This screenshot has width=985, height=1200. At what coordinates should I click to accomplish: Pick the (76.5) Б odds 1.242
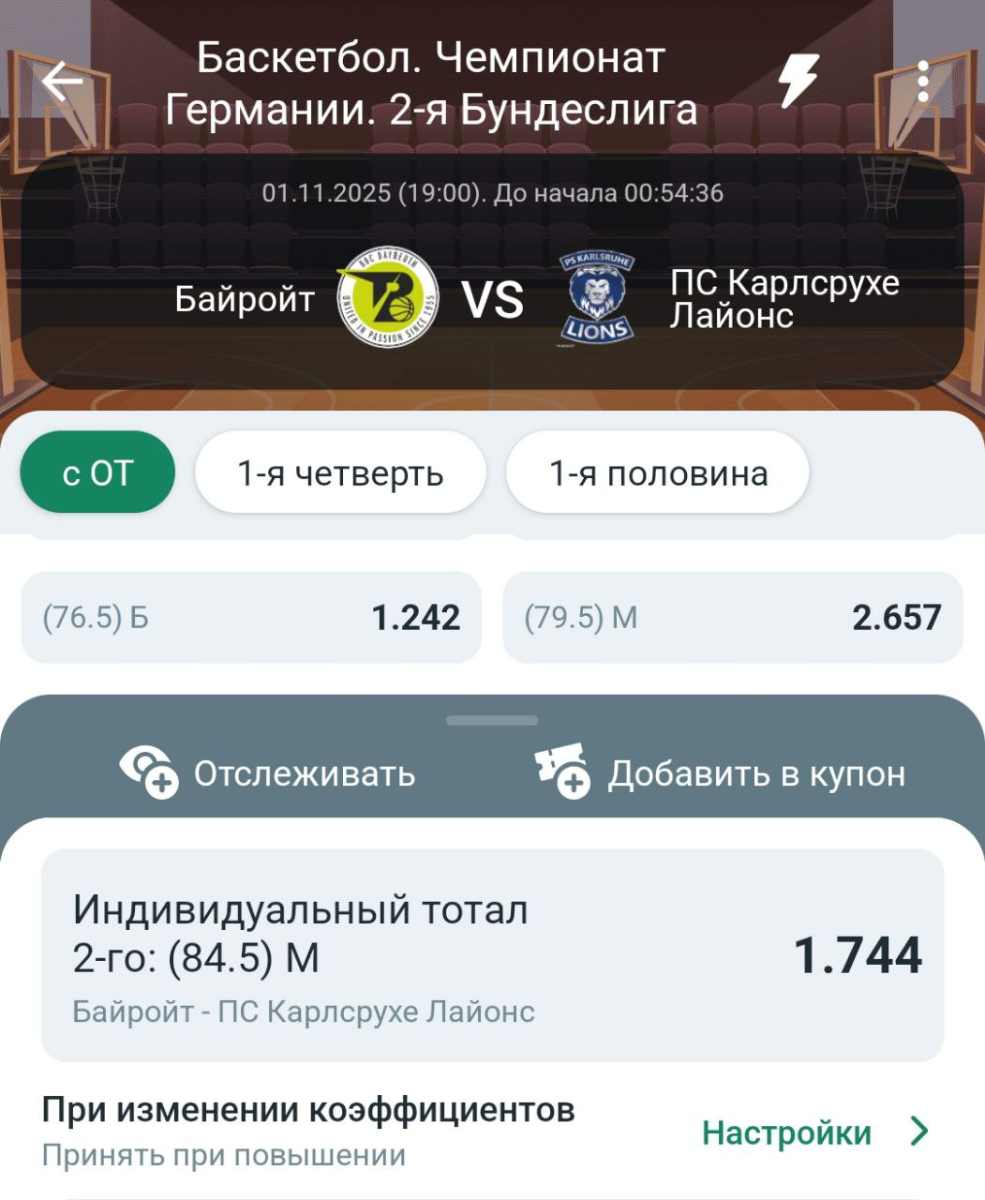251,617
